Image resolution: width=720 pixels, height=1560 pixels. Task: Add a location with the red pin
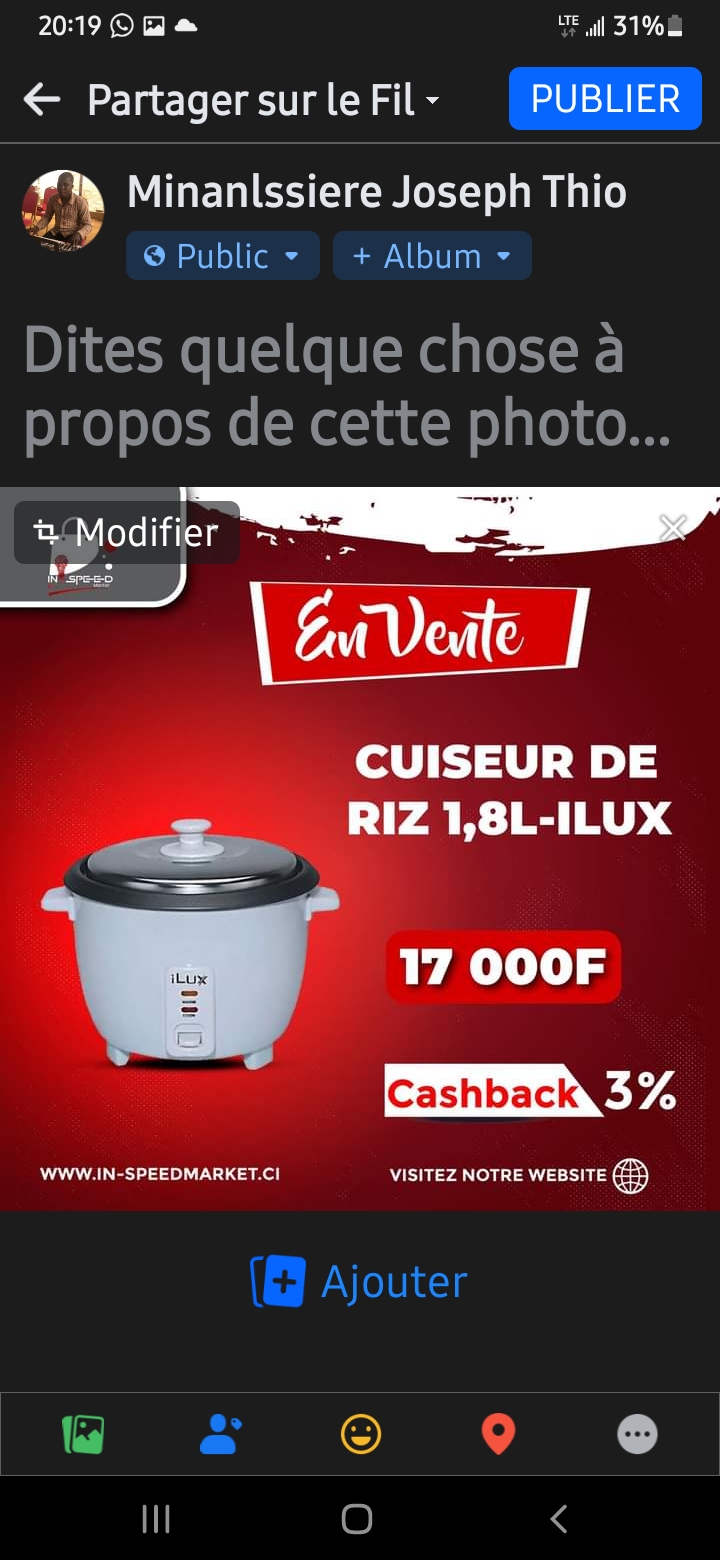[x=498, y=1435]
